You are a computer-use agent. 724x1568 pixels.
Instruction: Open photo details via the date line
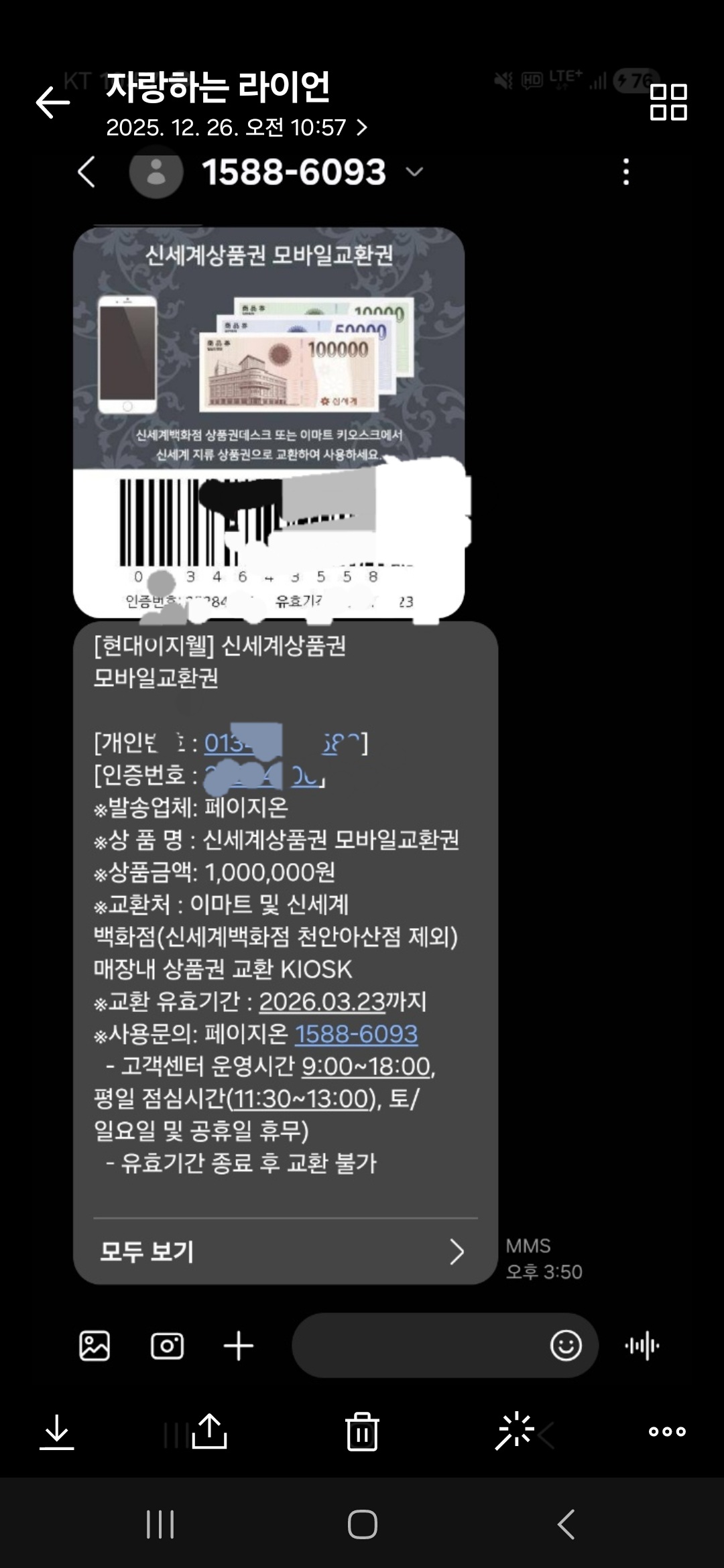click(x=237, y=127)
